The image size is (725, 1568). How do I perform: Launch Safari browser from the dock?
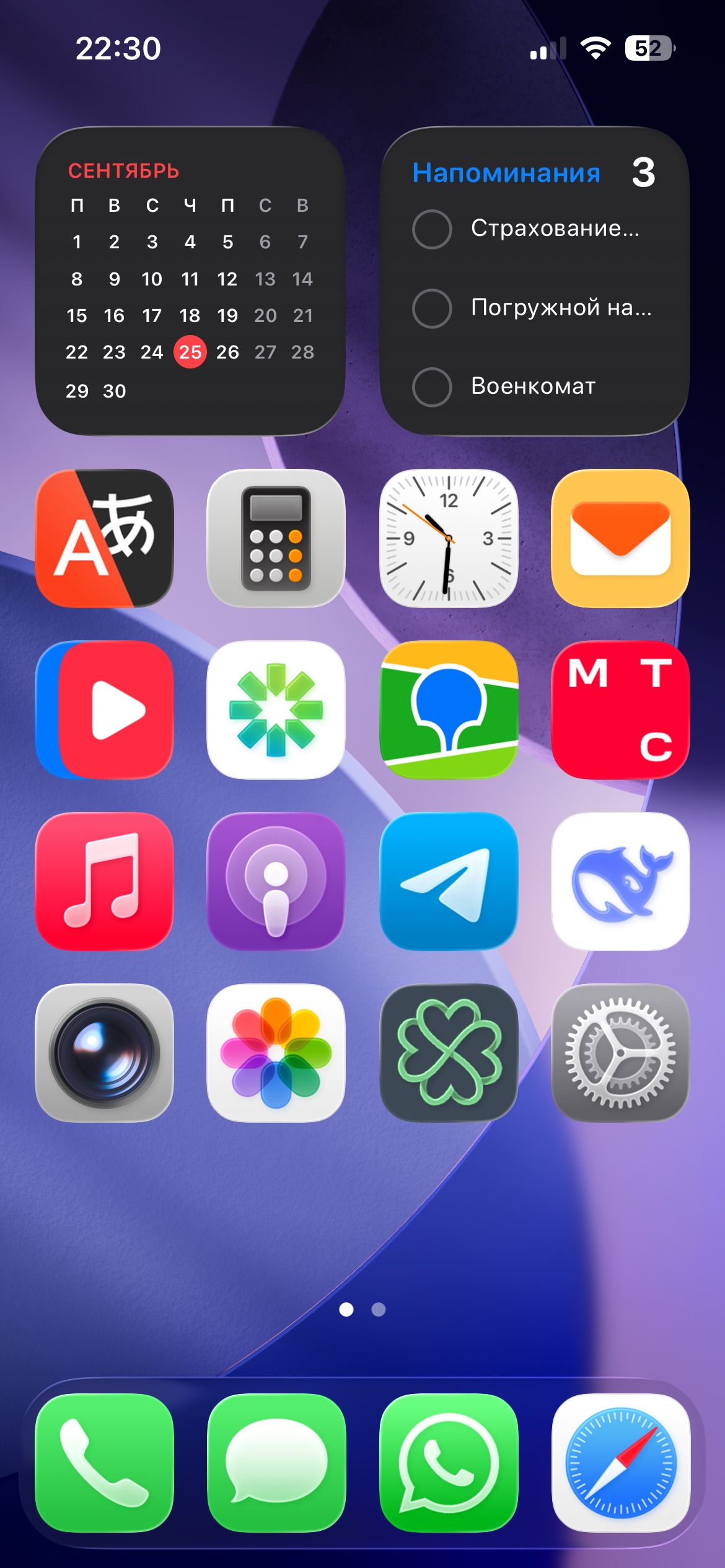620,1462
